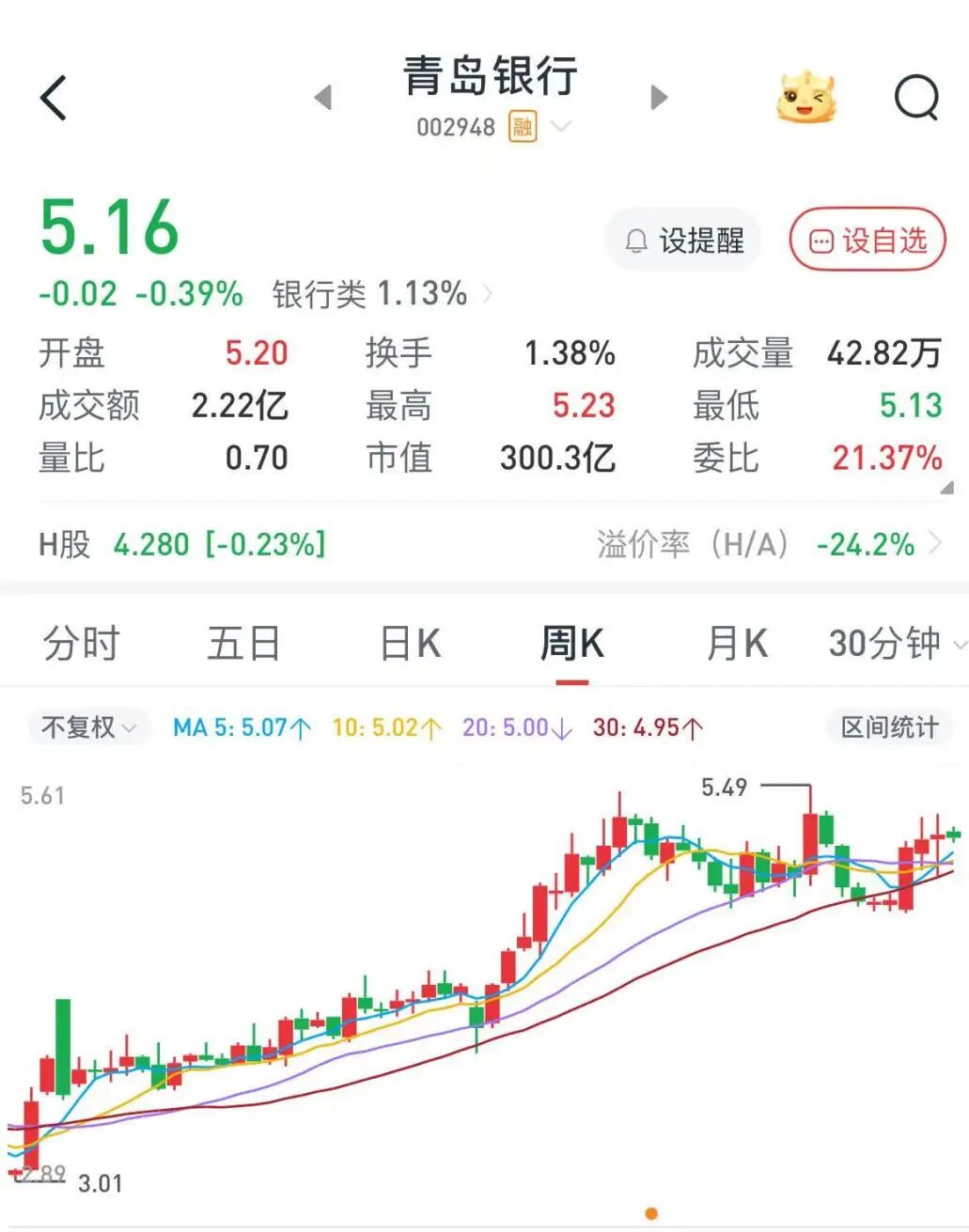Open the 银行类 sector link
The height and width of the screenshot is (1232, 969).
(381, 294)
